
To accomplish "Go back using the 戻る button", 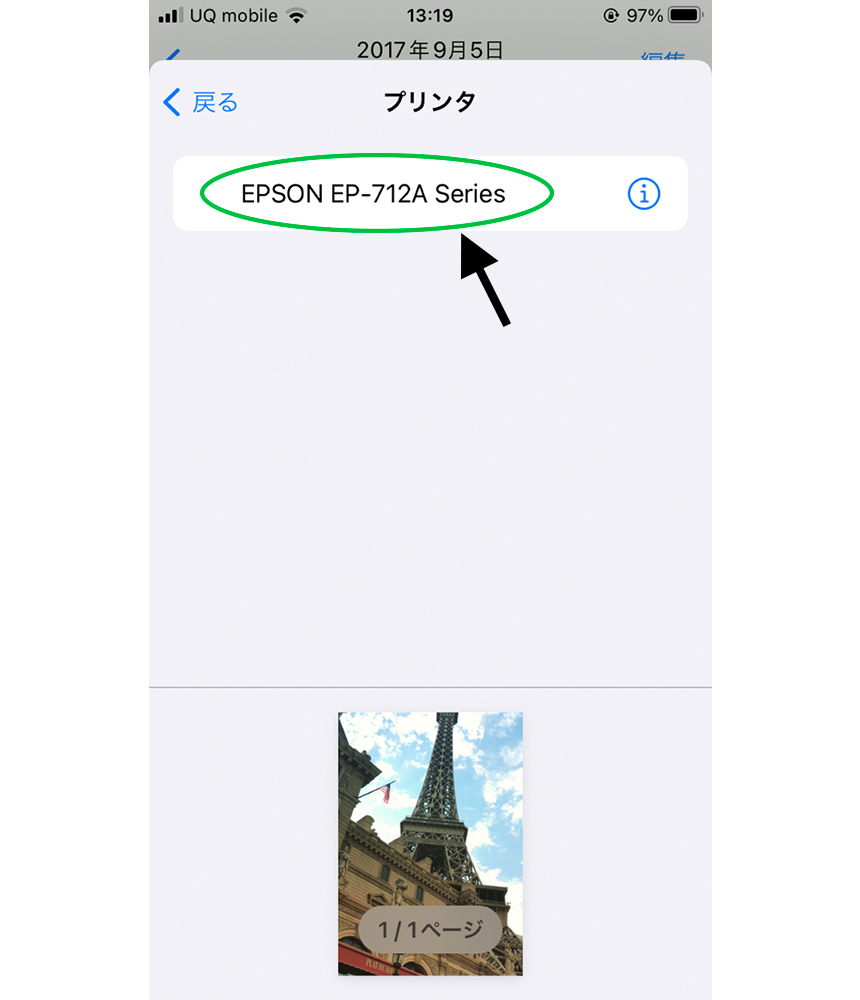I will (201, 102).
